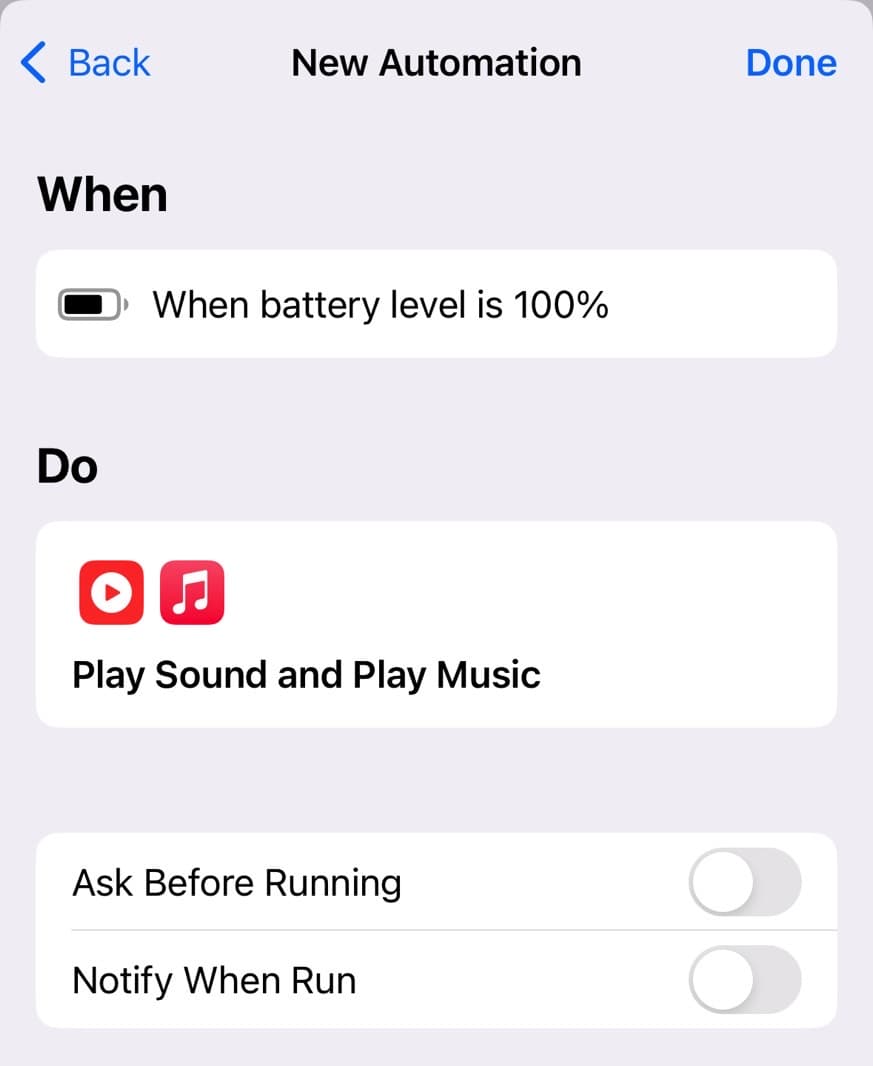The width and height of the screenshot is (873, 1066).
Task: Tap the back chevron arrow
Action: (32, 62)
